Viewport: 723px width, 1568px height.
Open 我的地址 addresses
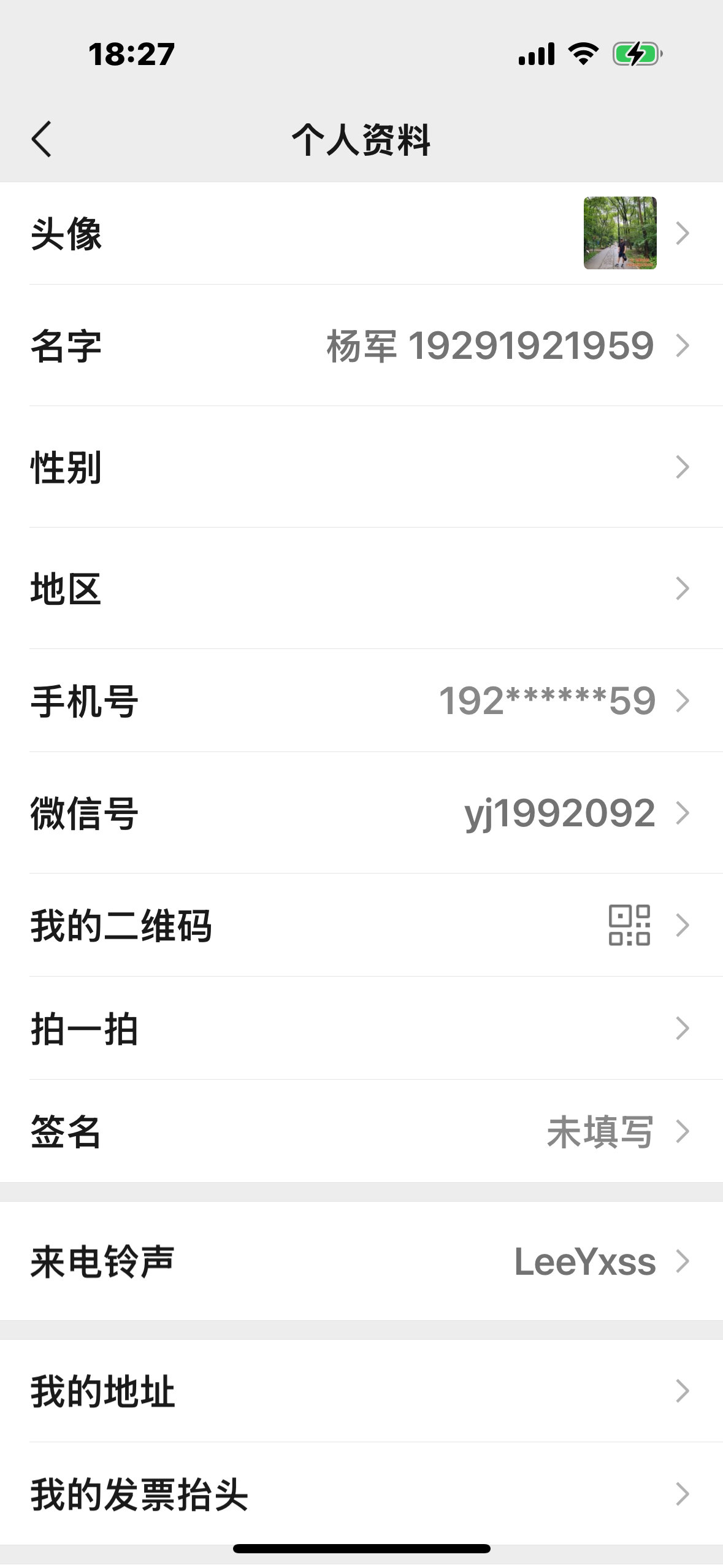[x=361, y=1391]
